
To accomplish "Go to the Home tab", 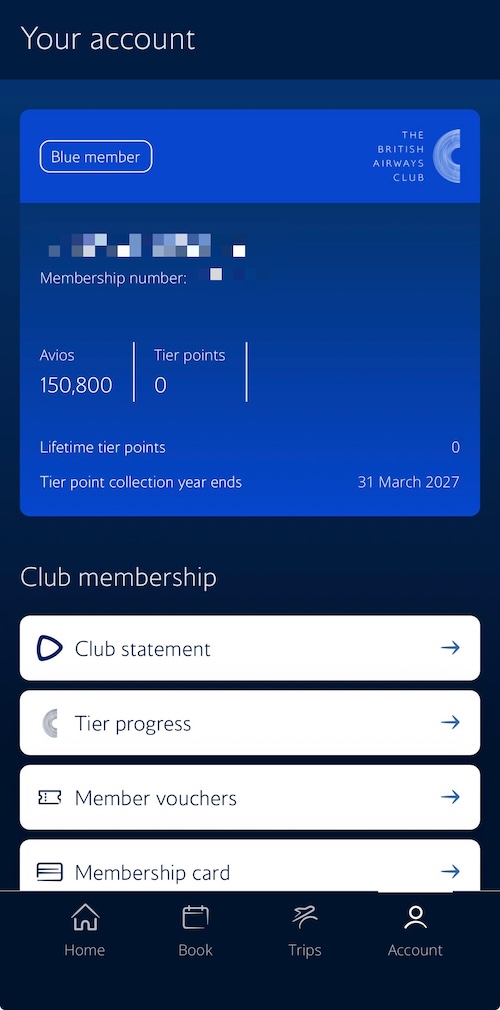I will tap(84, 931).
